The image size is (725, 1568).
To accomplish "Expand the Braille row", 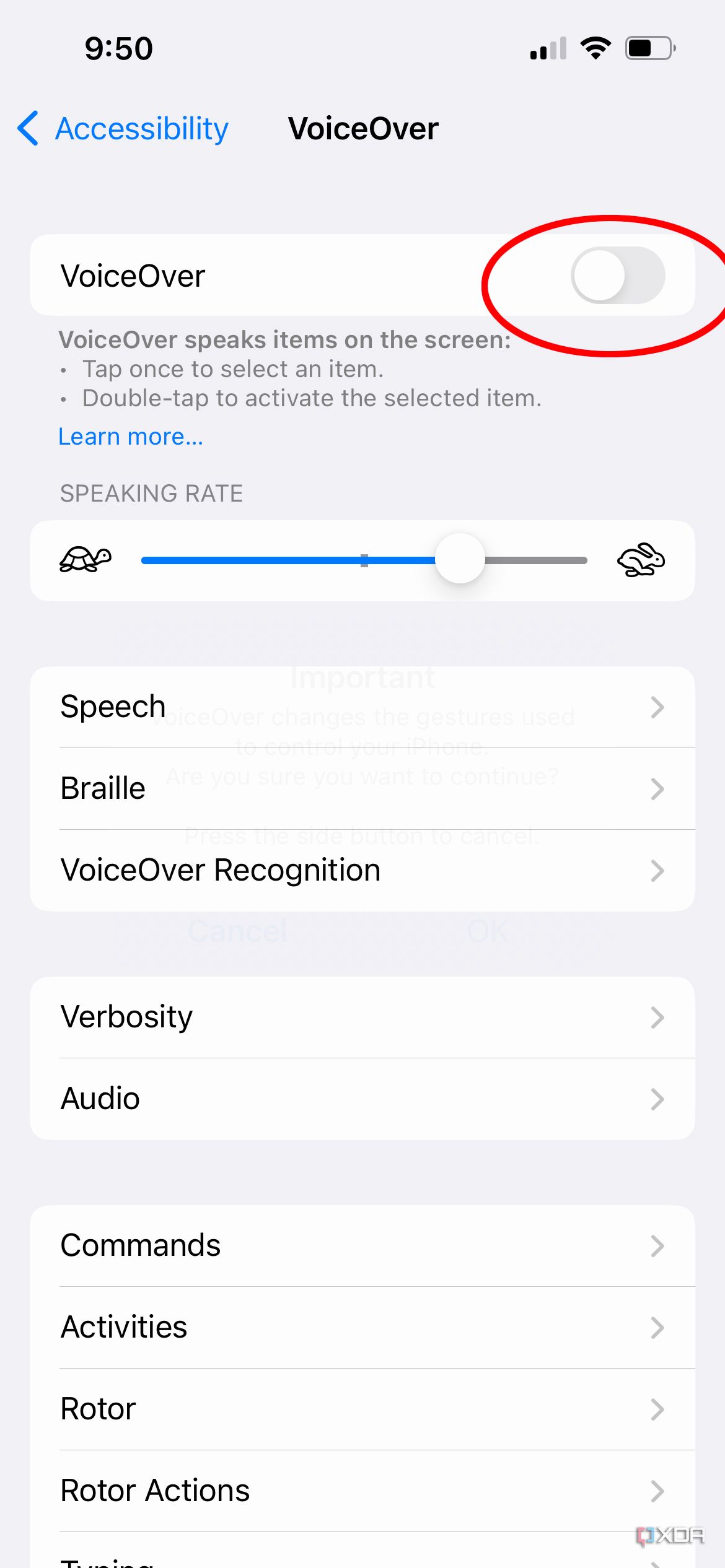I will (x=658, y=788).
